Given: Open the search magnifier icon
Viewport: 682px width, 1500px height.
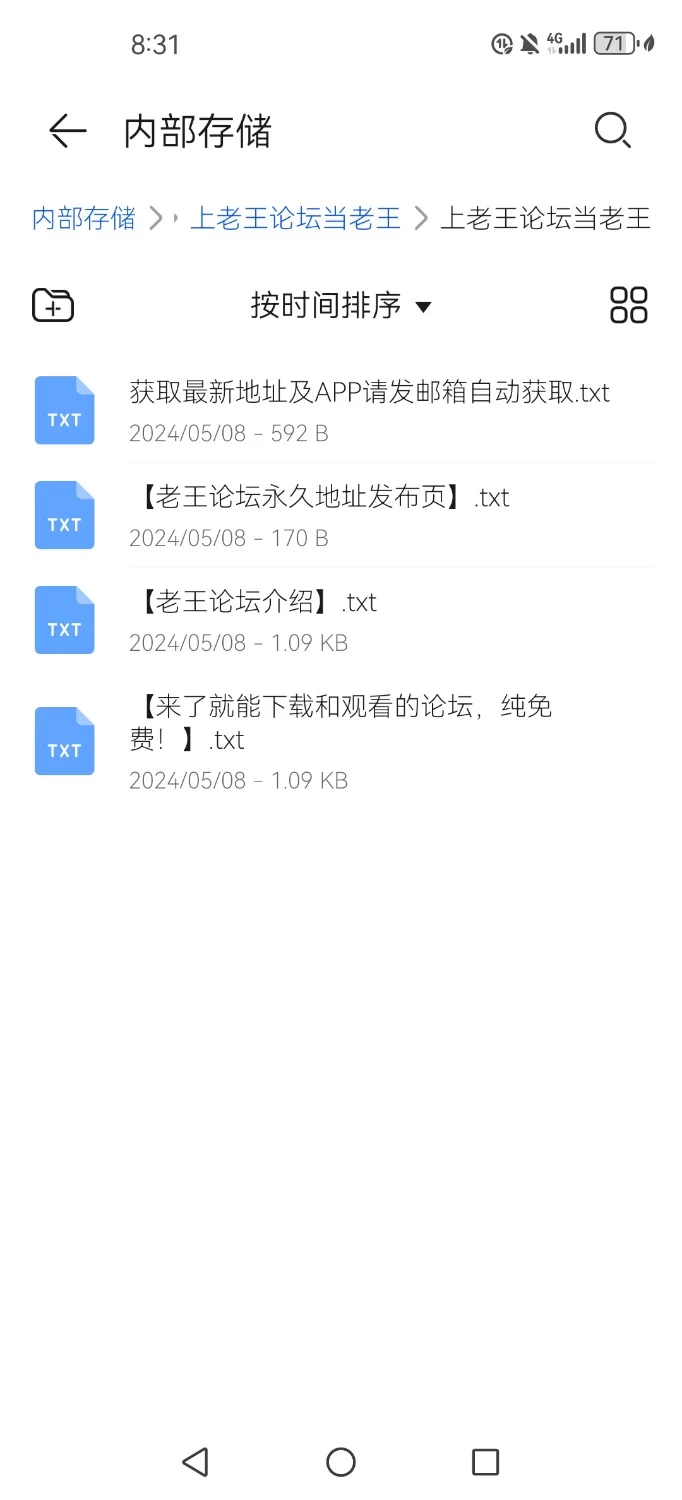Looking at the screenshot, I should point(612,131).
